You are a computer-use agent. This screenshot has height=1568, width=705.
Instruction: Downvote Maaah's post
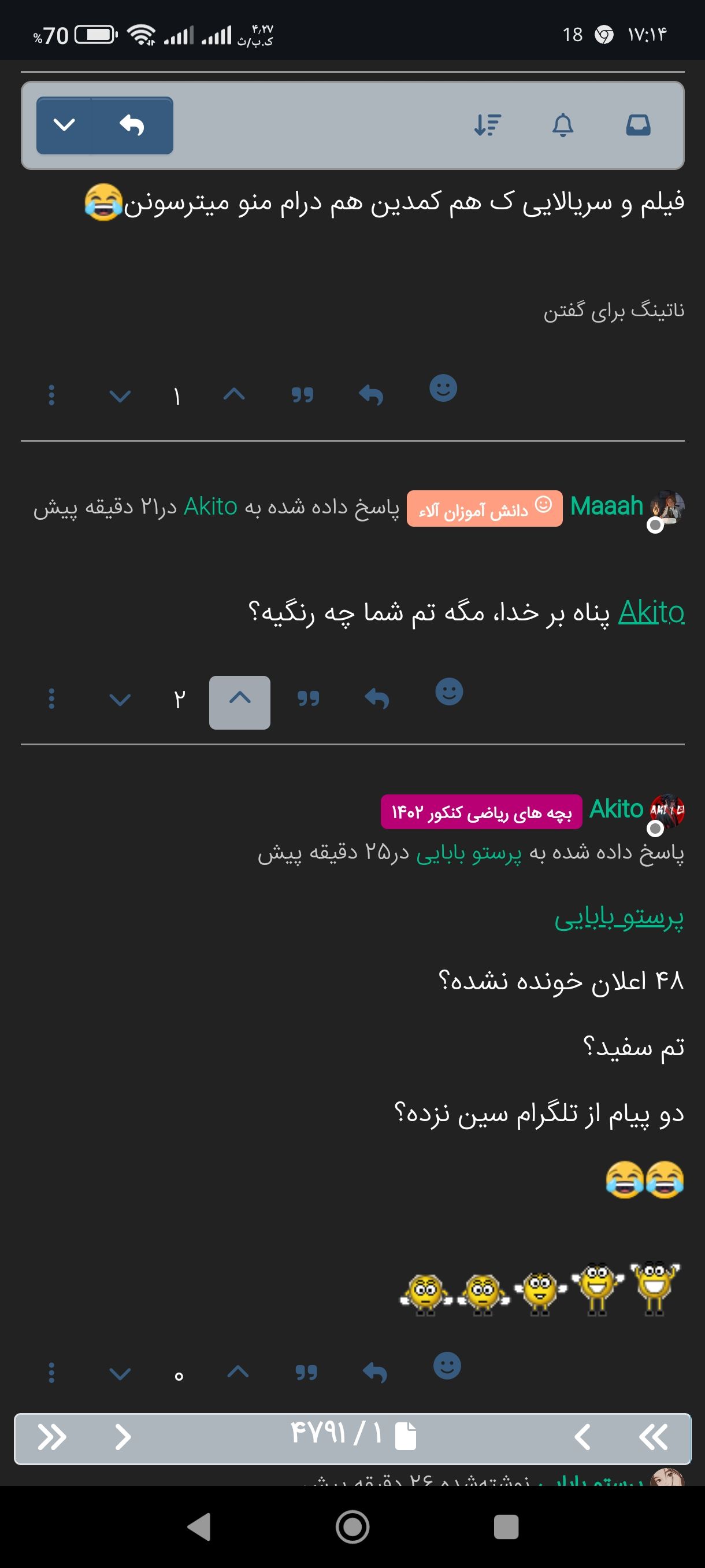coord(120,699)
